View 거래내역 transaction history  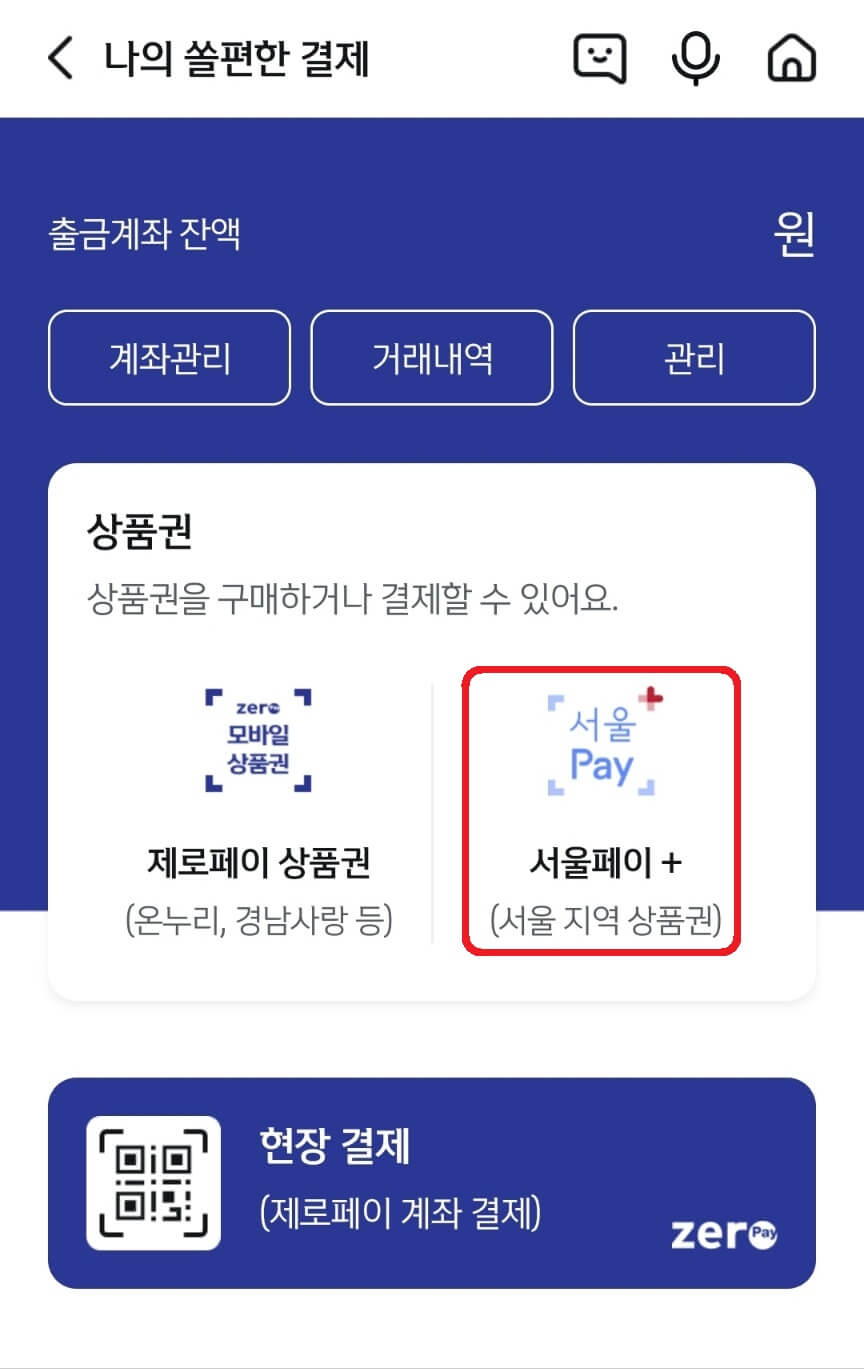point(432,358)
